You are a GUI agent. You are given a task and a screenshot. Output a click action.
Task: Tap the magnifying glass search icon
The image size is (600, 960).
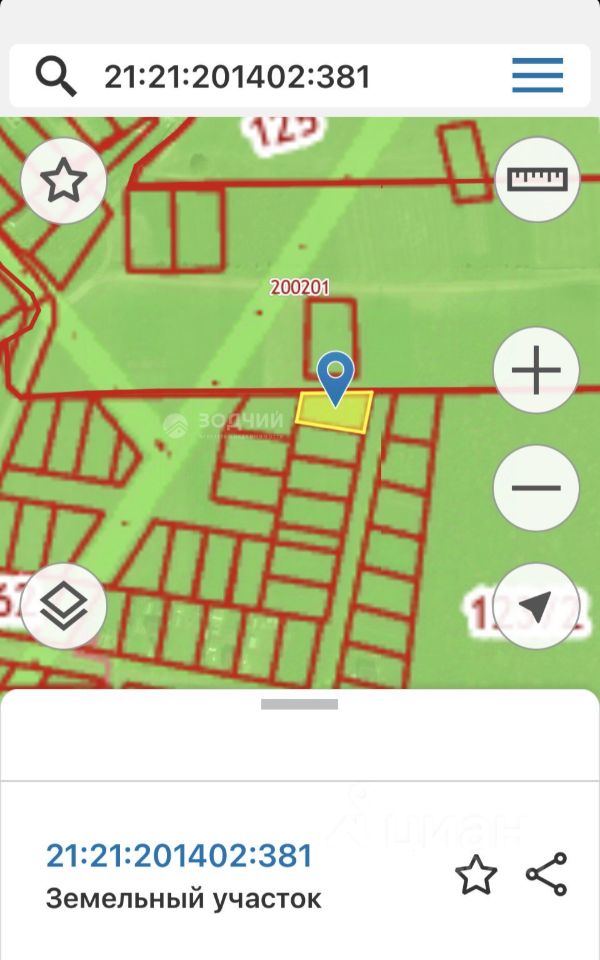coord(56,74)
